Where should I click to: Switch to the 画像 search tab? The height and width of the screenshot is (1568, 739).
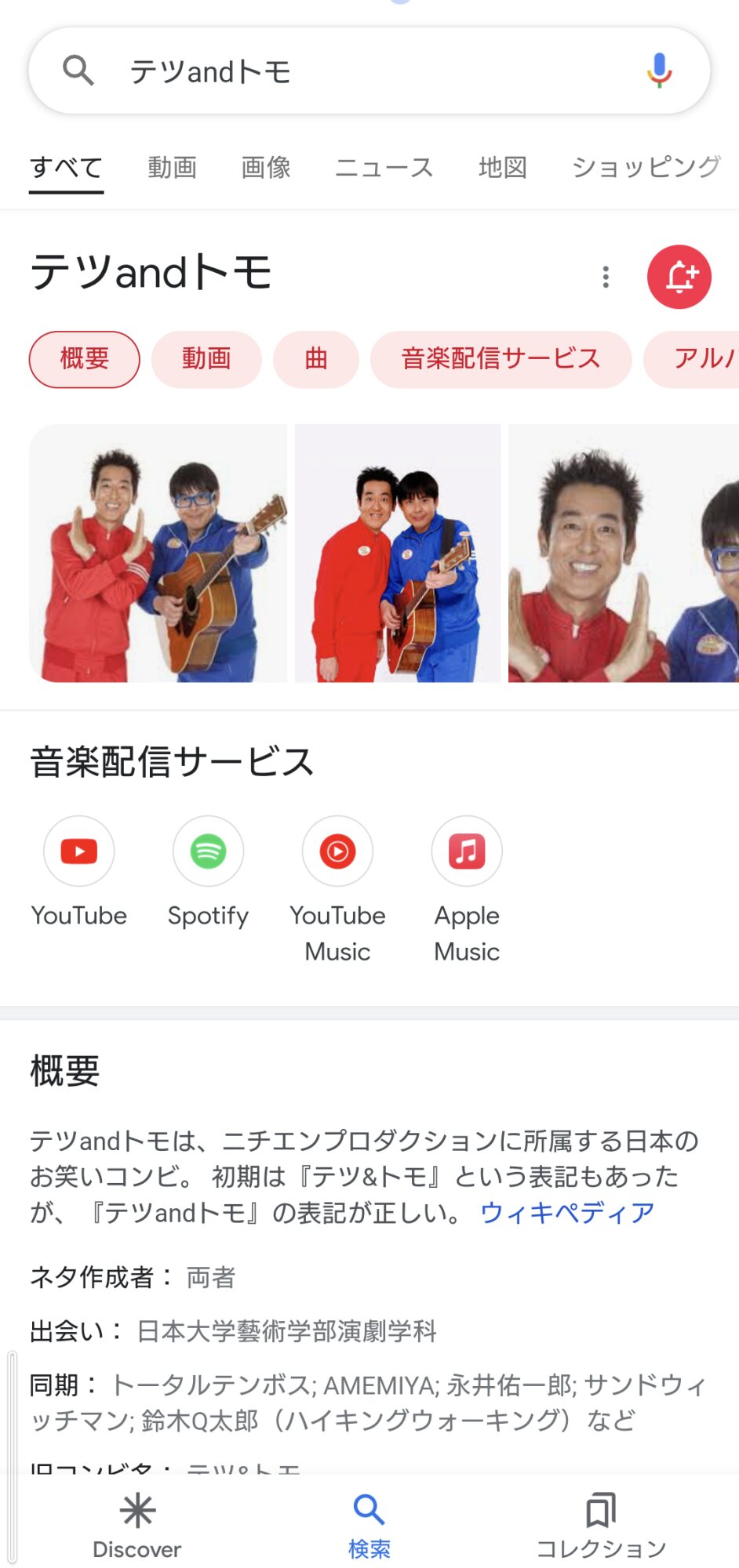click(x=266, y=167)
